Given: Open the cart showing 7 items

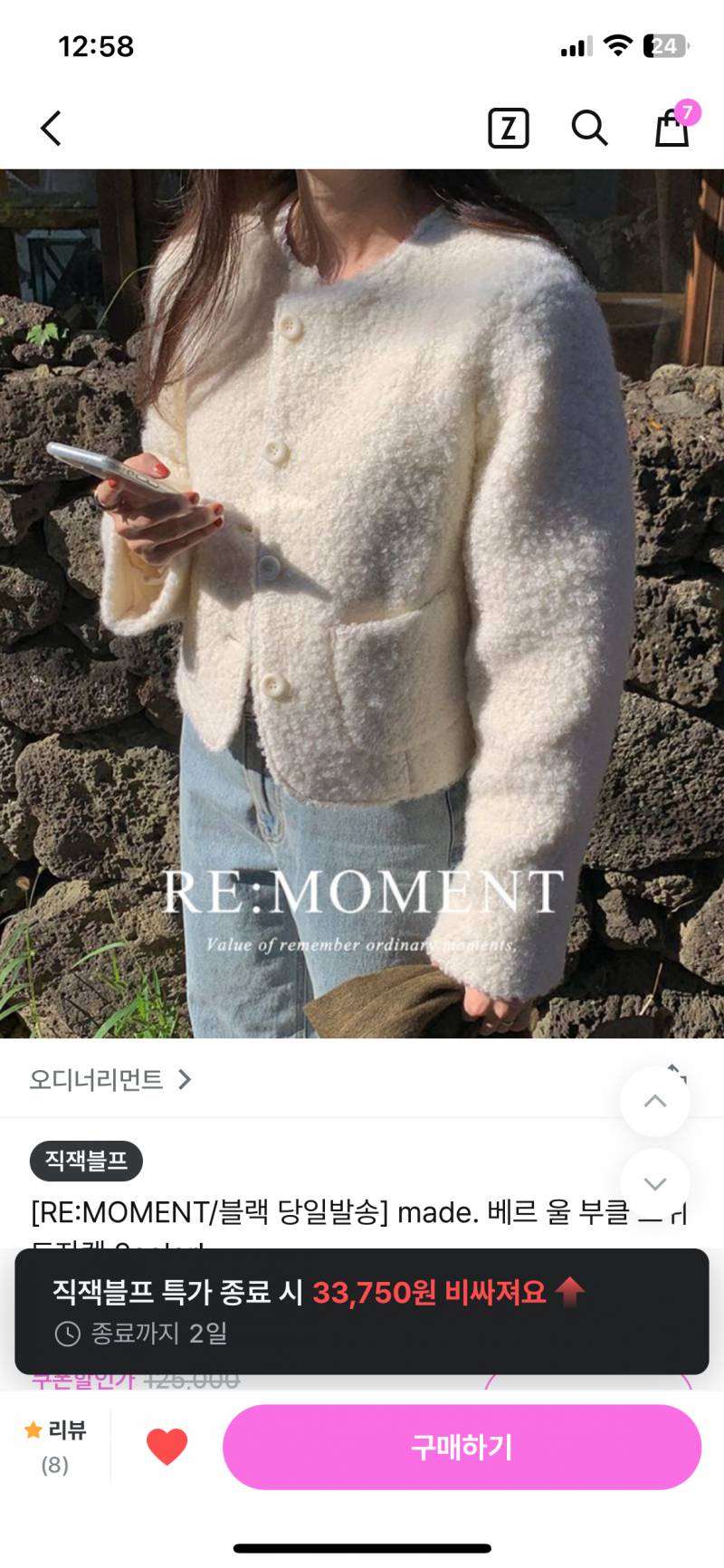Looking at the screenshot, I should click(670, 128).
